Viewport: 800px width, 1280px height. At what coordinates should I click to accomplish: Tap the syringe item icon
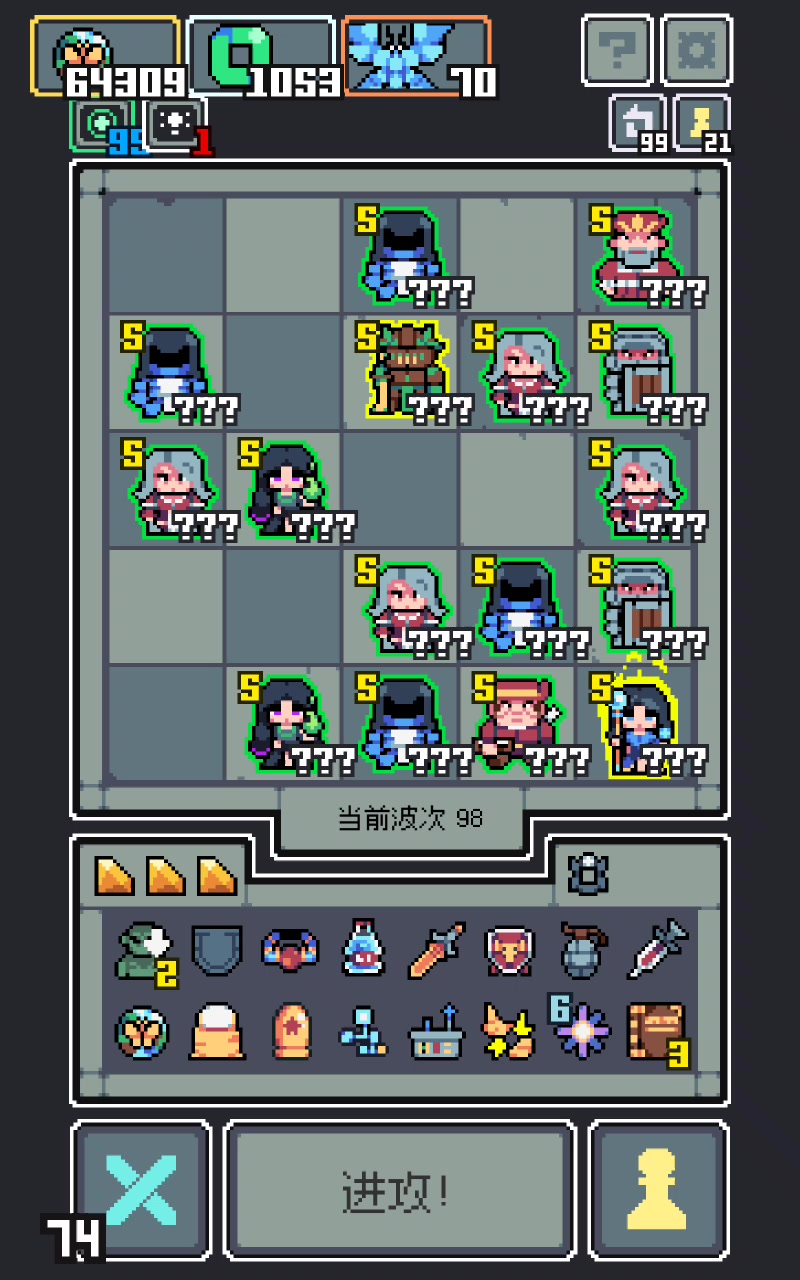[659, 949]
